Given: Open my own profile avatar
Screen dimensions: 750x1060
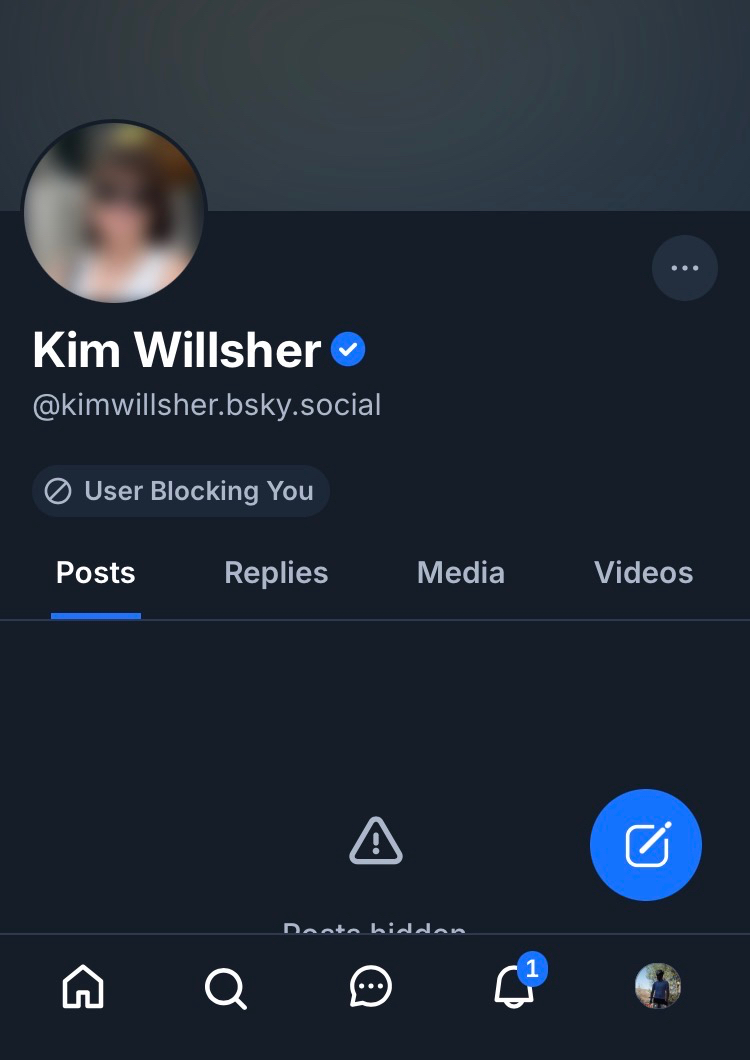Looking at the screenshot, I should 658,986.
